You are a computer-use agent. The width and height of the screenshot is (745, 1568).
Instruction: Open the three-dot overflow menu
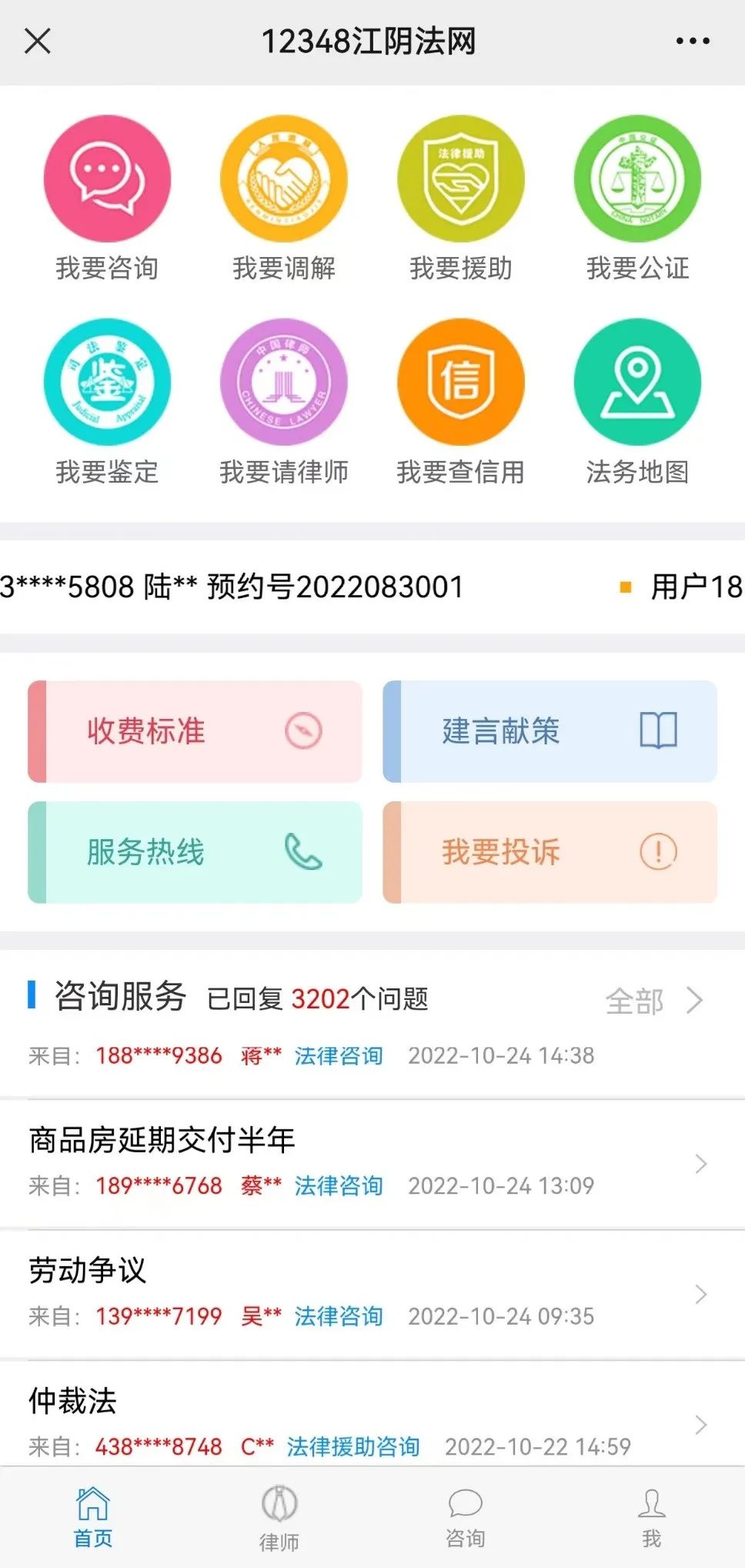(x=693, y=41)
